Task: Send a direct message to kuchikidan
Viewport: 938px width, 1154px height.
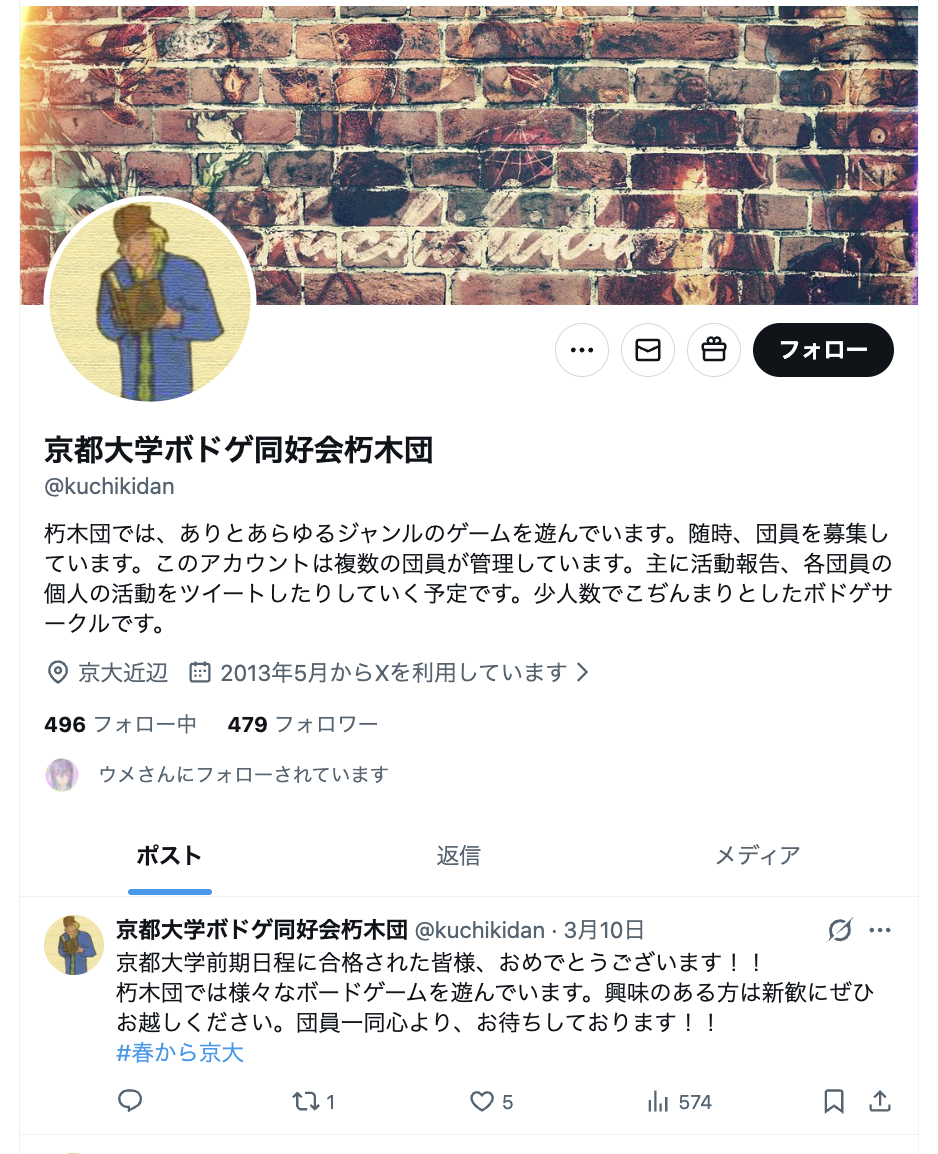Action: tap(648, 350)
